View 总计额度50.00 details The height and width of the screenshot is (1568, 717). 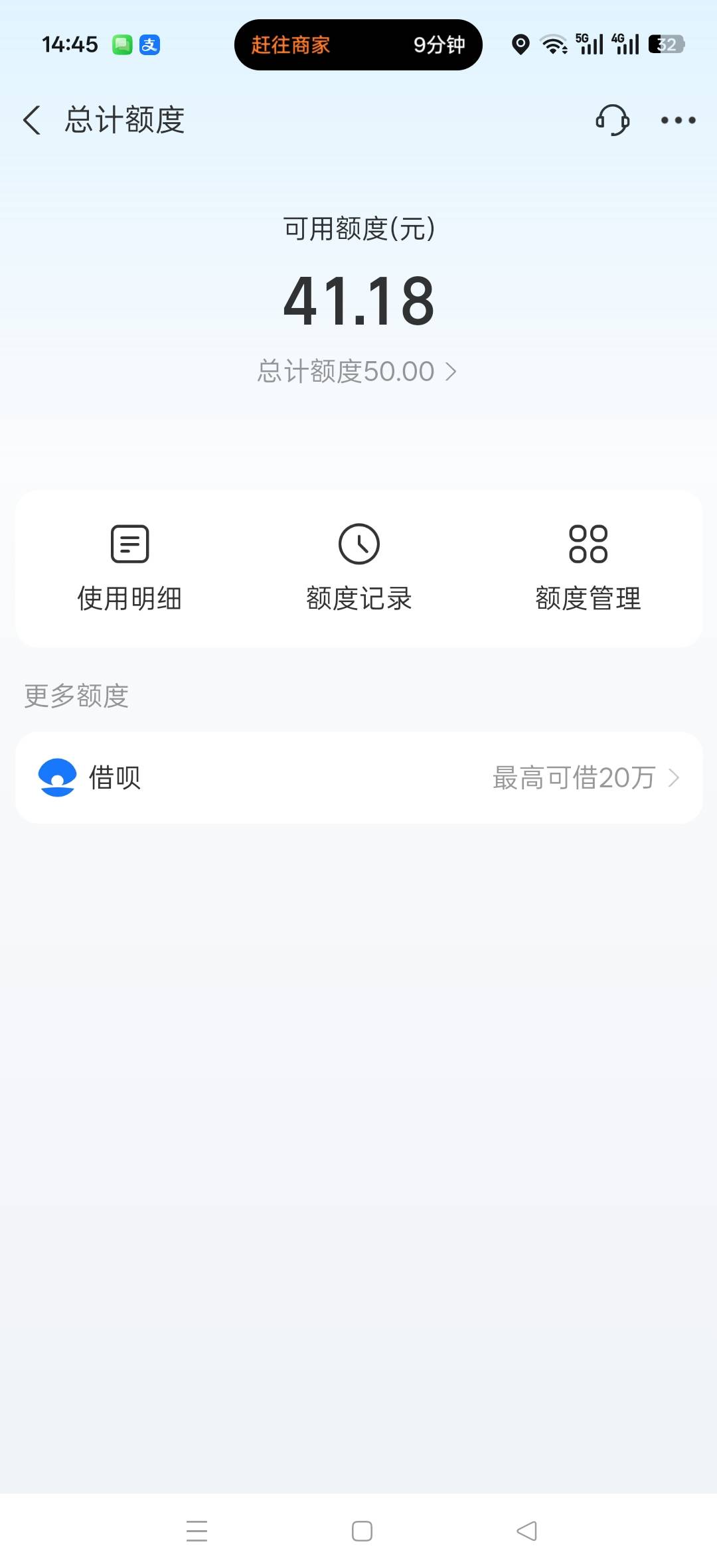357,372
